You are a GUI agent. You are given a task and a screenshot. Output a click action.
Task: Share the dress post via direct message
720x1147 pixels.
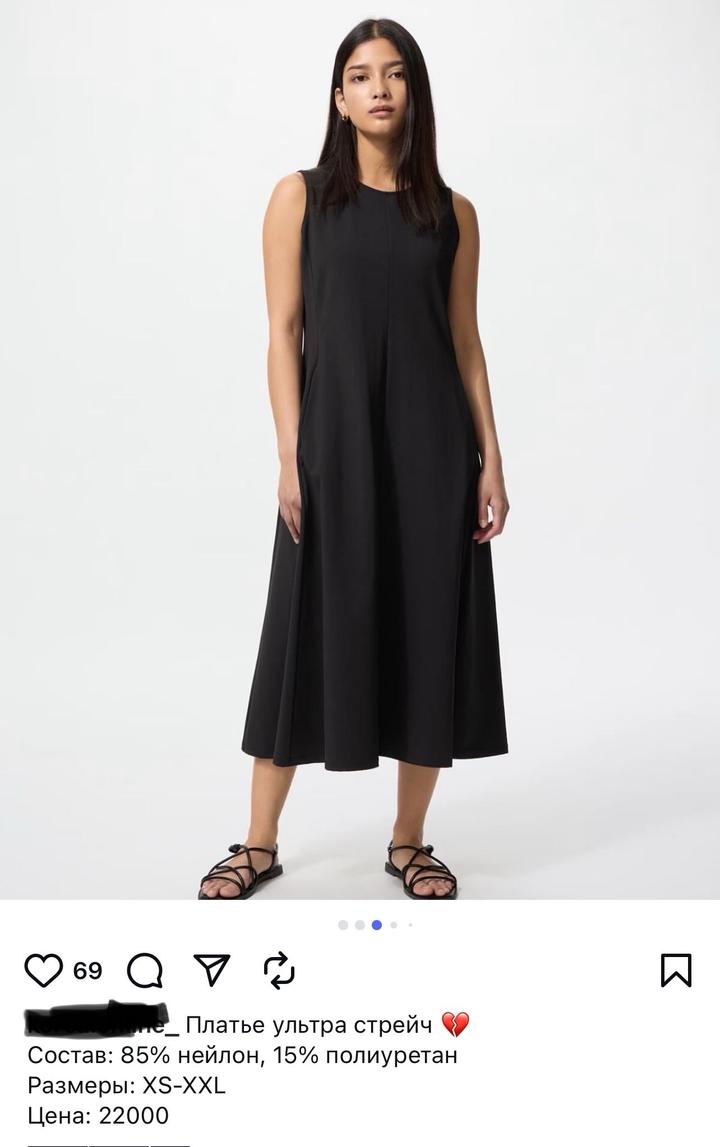212,969
